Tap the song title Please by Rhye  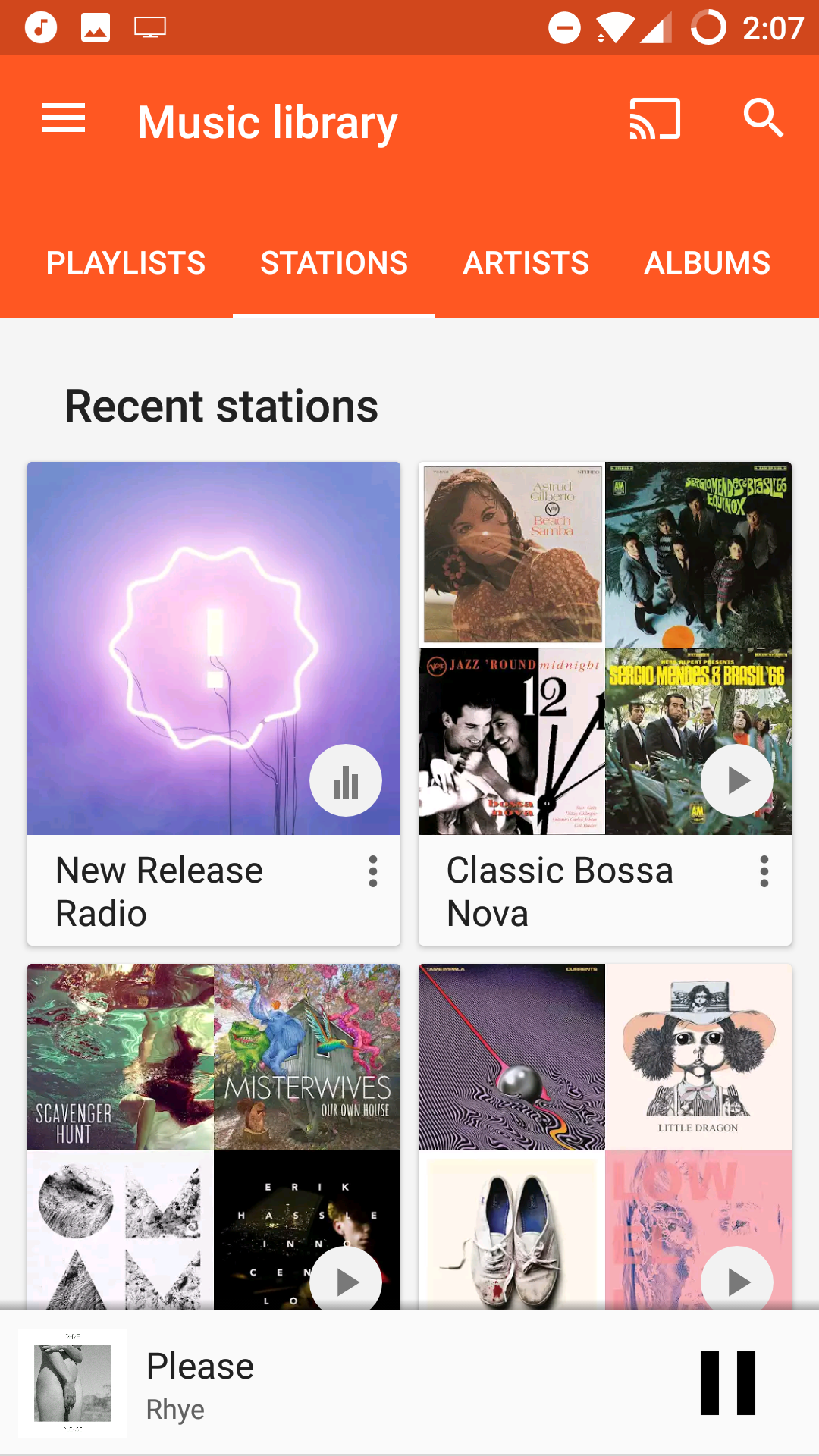(x=199, y=1365)
